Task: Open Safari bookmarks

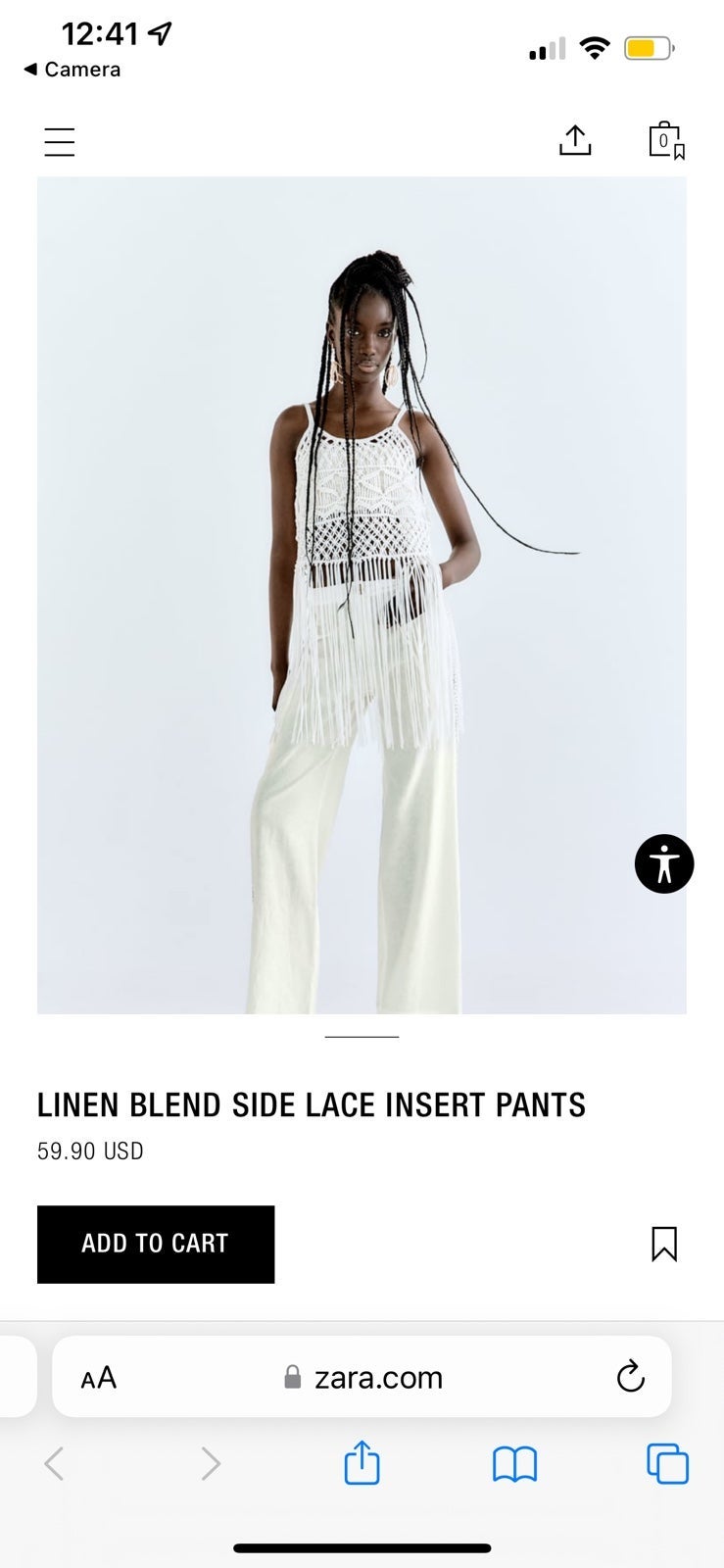Action: [514, 1464]
